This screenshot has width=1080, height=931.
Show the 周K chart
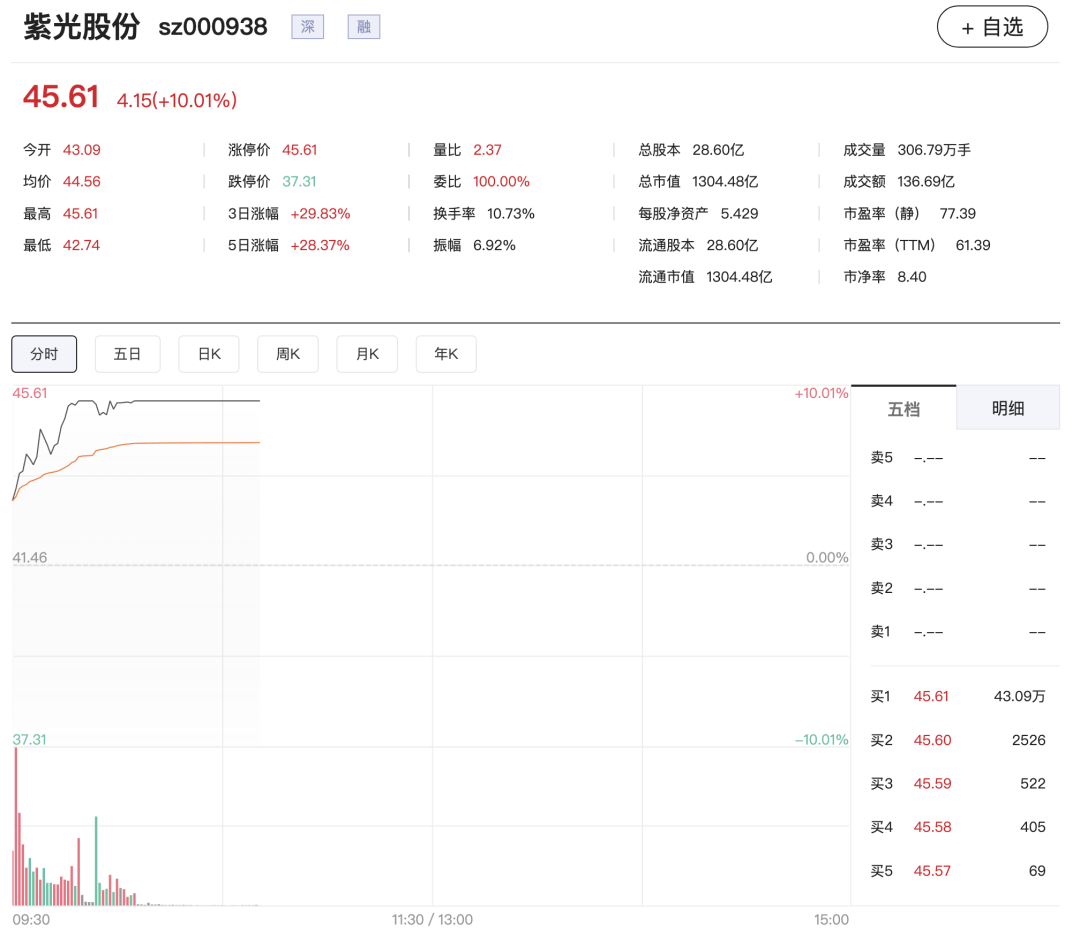pos(288,354)
